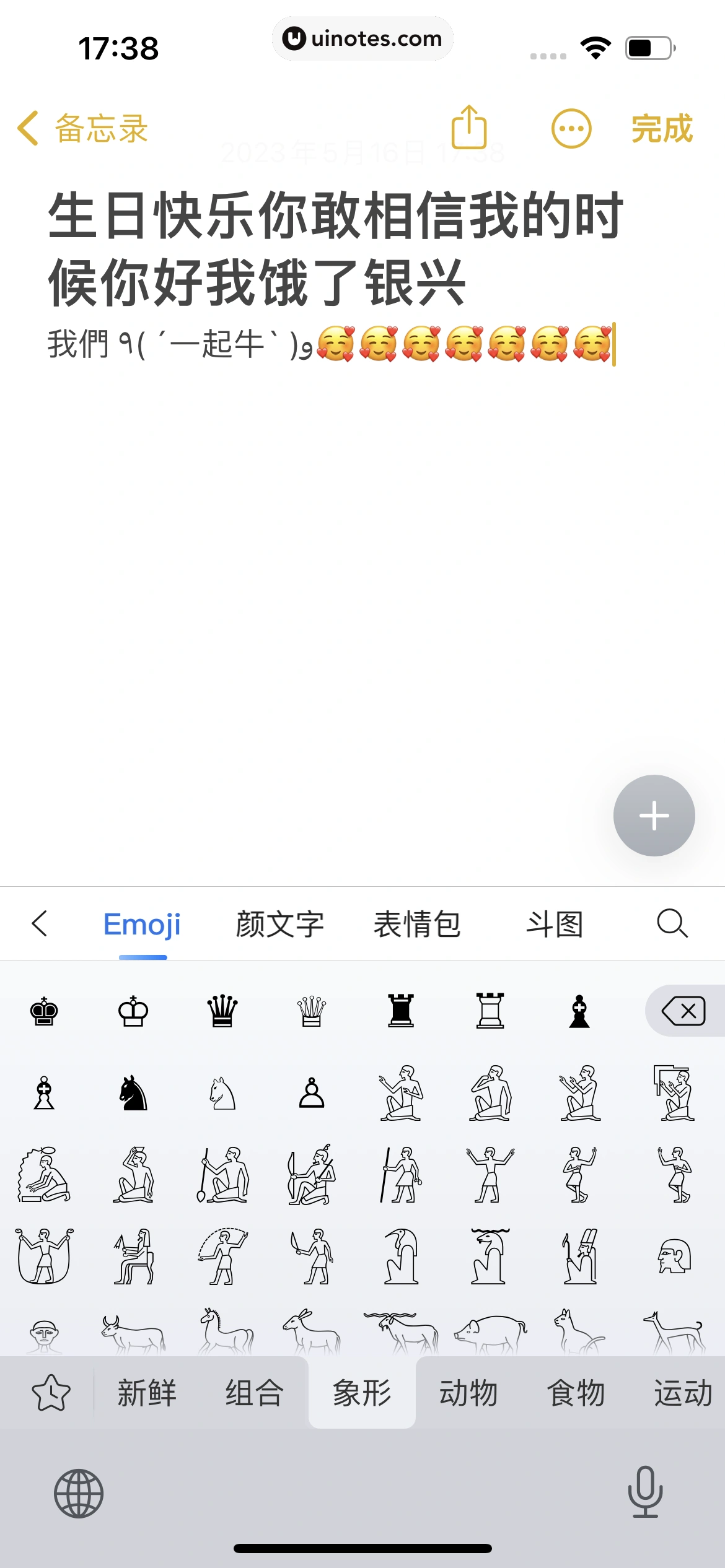
Task: Go back to 备忘录 list
Action: coord(83,129)
